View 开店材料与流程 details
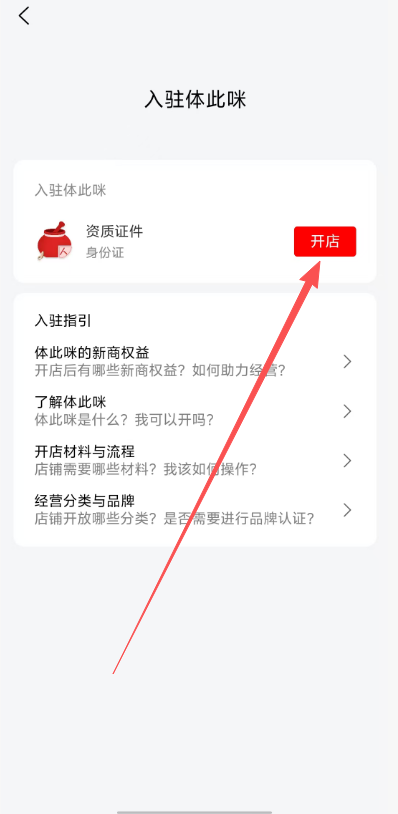The image size is (398, 814). [195, 460]
